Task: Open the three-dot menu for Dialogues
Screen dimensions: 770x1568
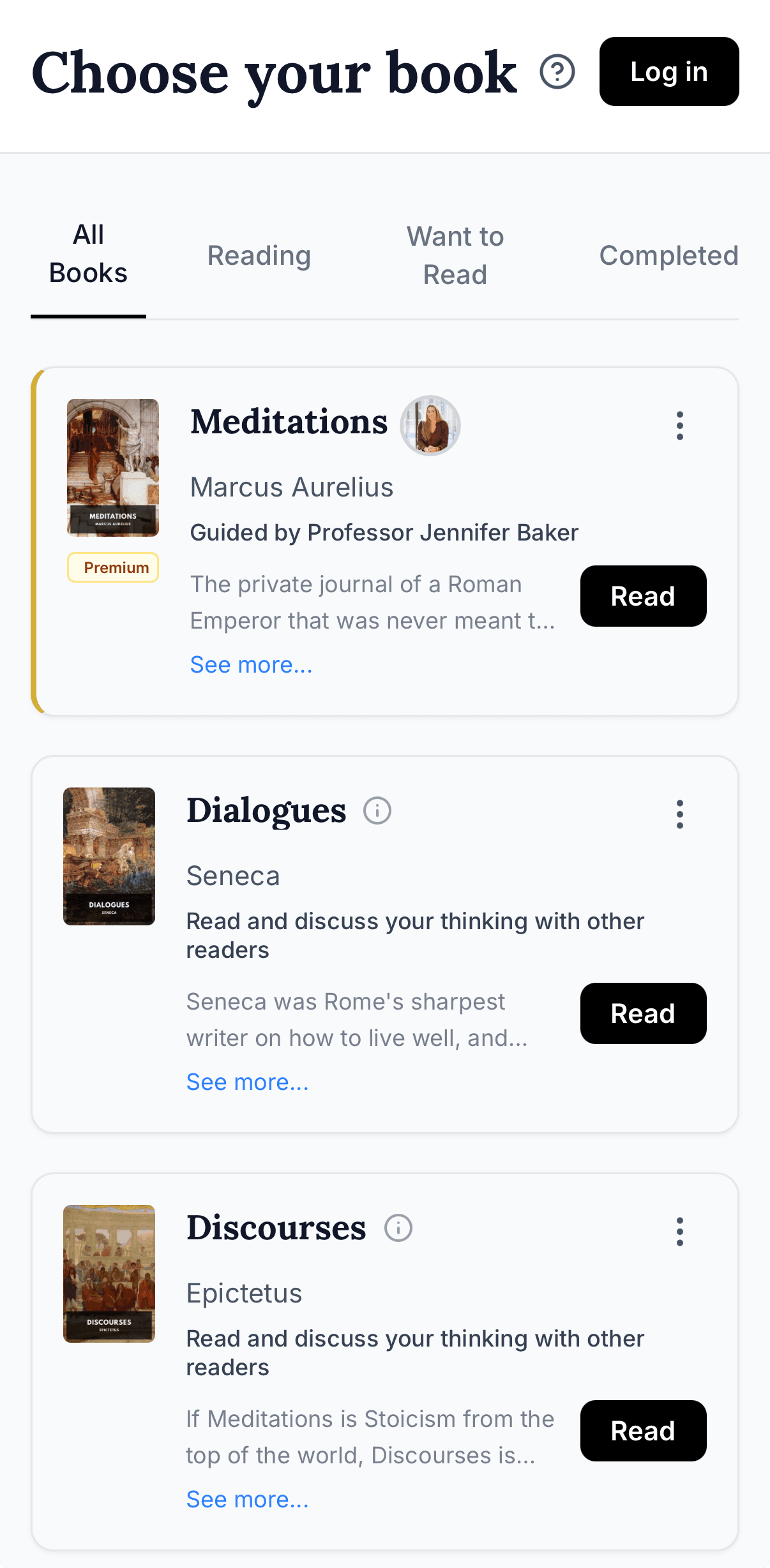Action: click(x=679, y=814)
